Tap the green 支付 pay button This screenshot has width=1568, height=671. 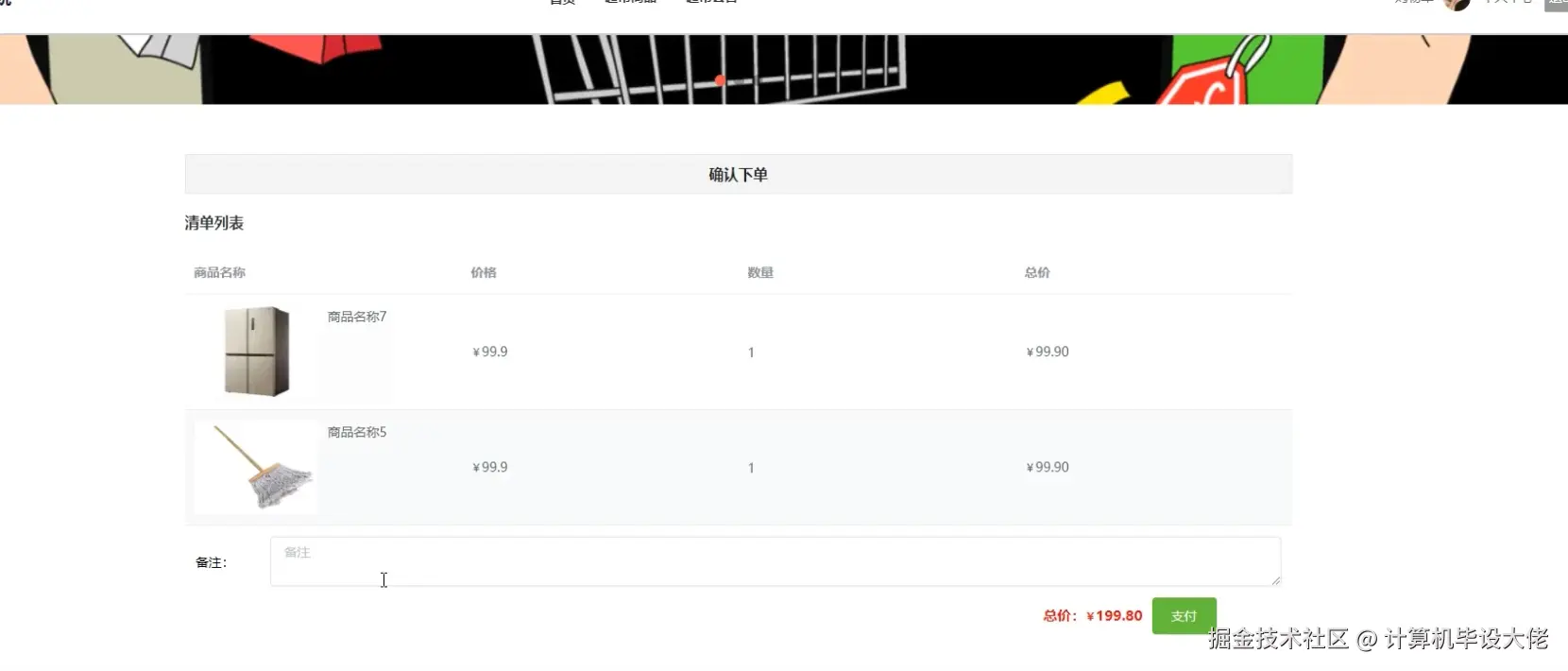click(1184, 615)
